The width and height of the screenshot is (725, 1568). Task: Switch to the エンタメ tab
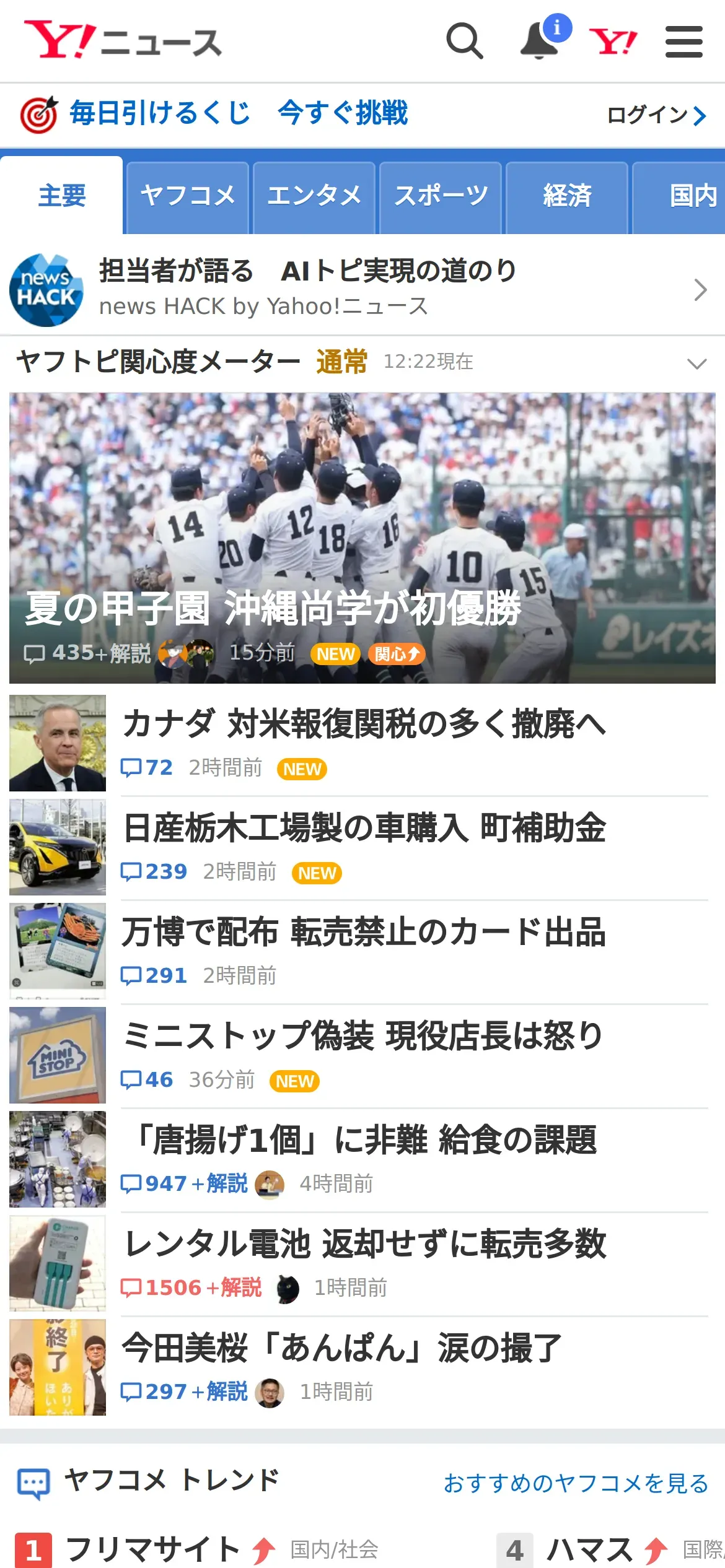tap(314, 196)
